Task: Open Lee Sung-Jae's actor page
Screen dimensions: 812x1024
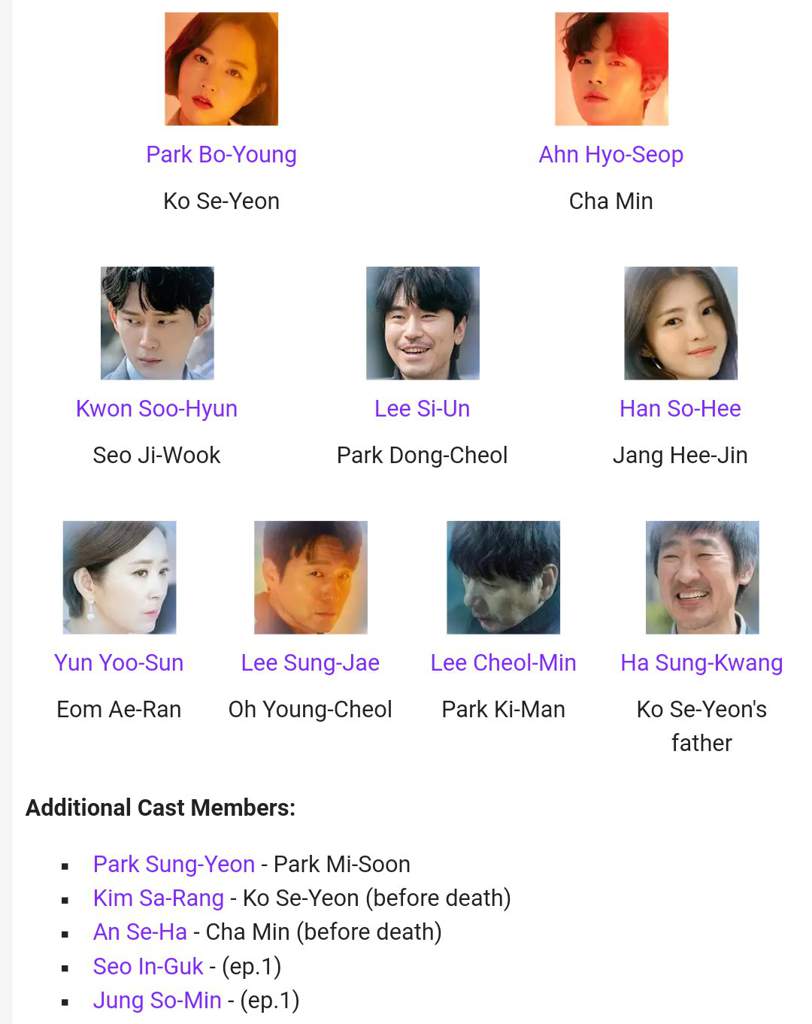Action: [310, 663]
